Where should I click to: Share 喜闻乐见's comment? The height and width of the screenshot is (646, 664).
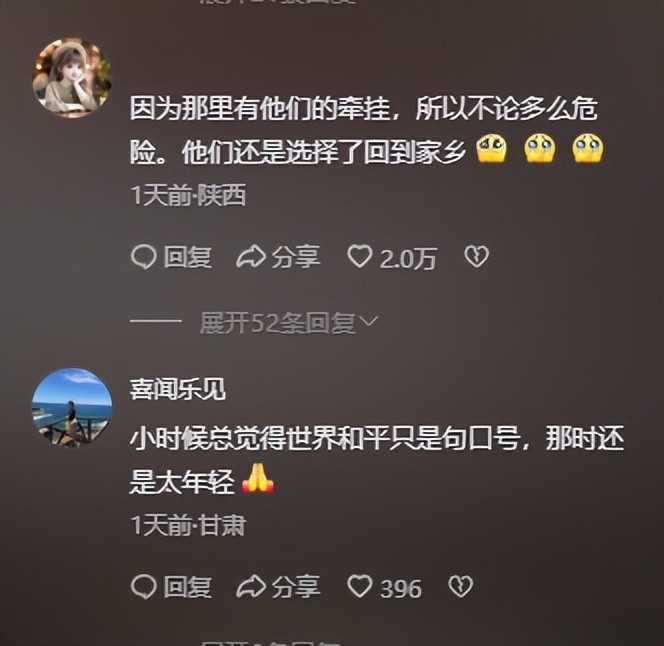[x=278, y=587]
